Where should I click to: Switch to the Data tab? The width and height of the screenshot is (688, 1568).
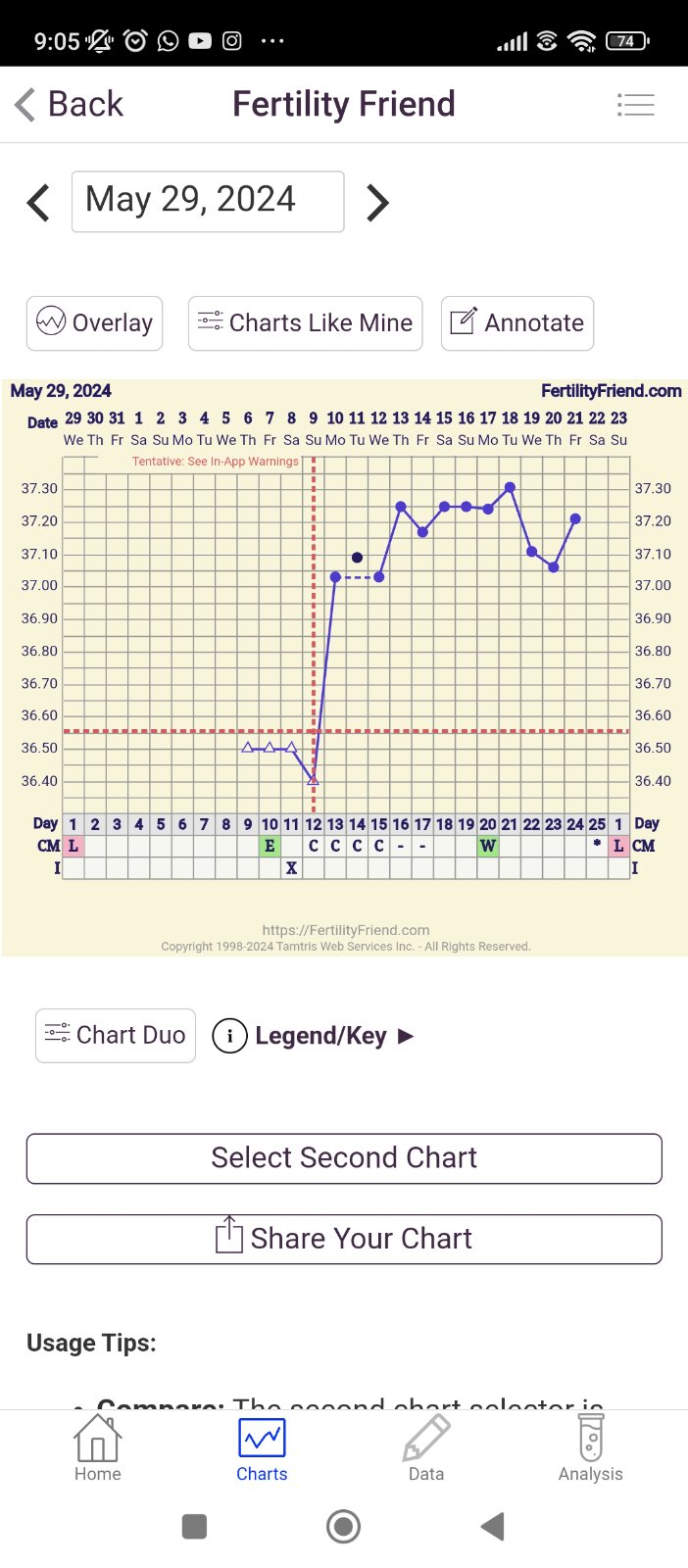pos(426,1448)
